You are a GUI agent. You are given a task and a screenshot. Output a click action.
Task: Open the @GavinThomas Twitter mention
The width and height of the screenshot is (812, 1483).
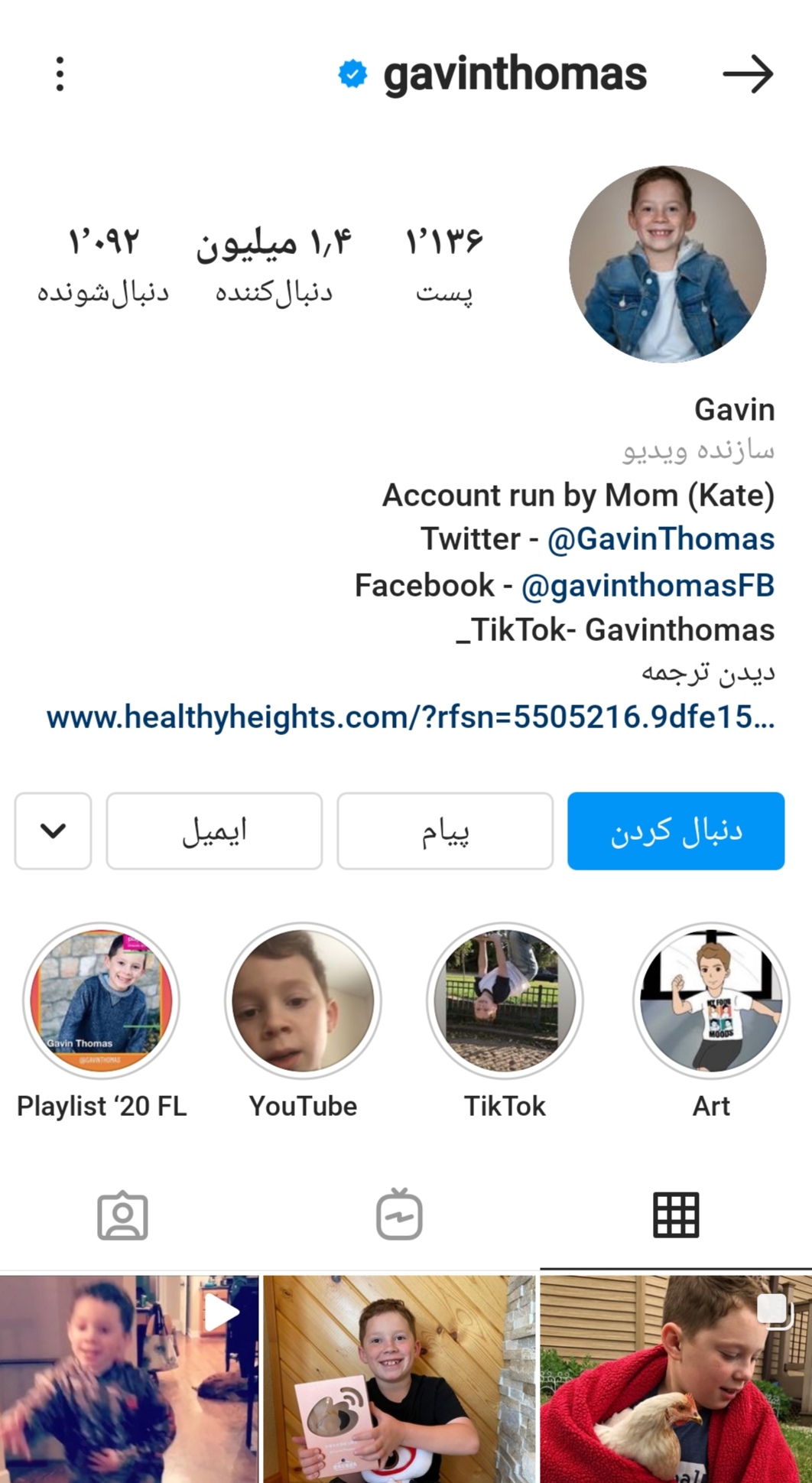(661, 539)
